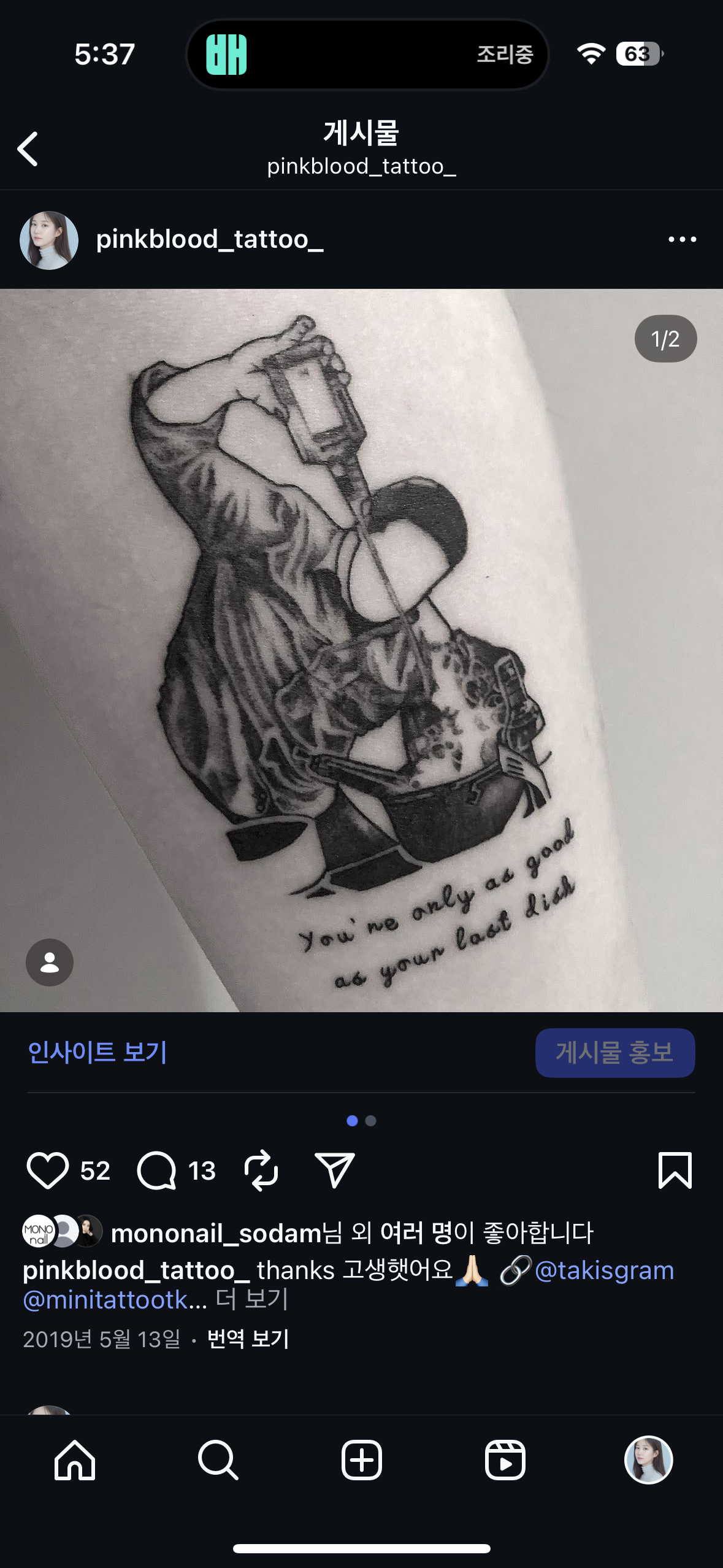Image resolution: width=723 pixels, height=1568 pixels.
Task: Tap the 게시물 홍보 button
Action: pyautogui.click(x=614, y=1053)
